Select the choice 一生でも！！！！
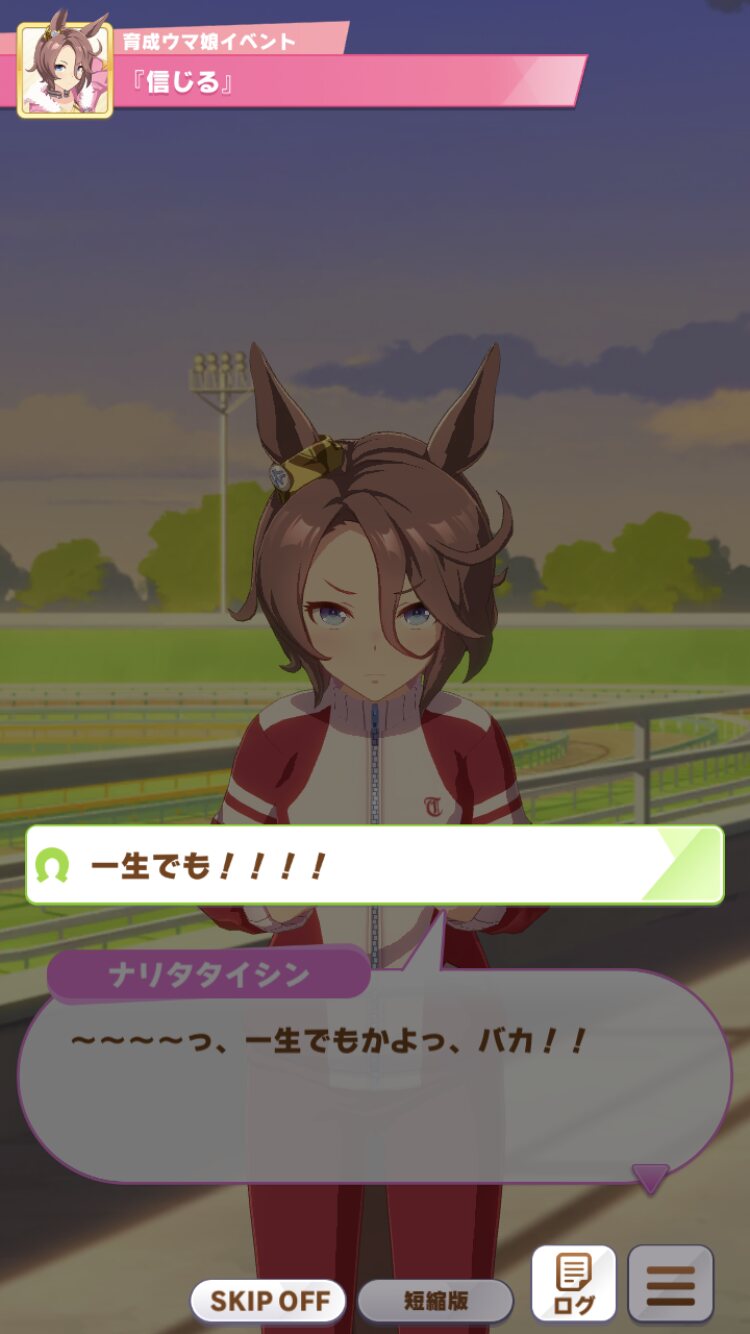The image size is (750, 1334). pos(375,865)
